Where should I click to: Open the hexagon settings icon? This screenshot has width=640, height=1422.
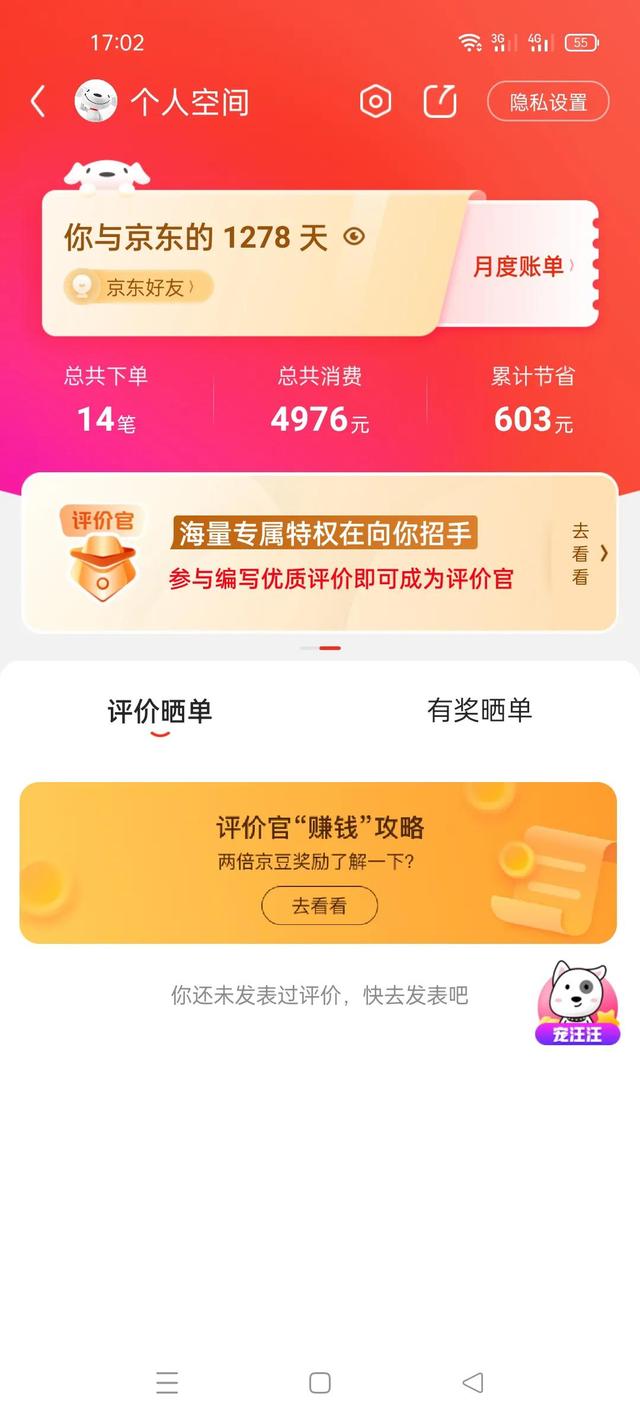375,101
